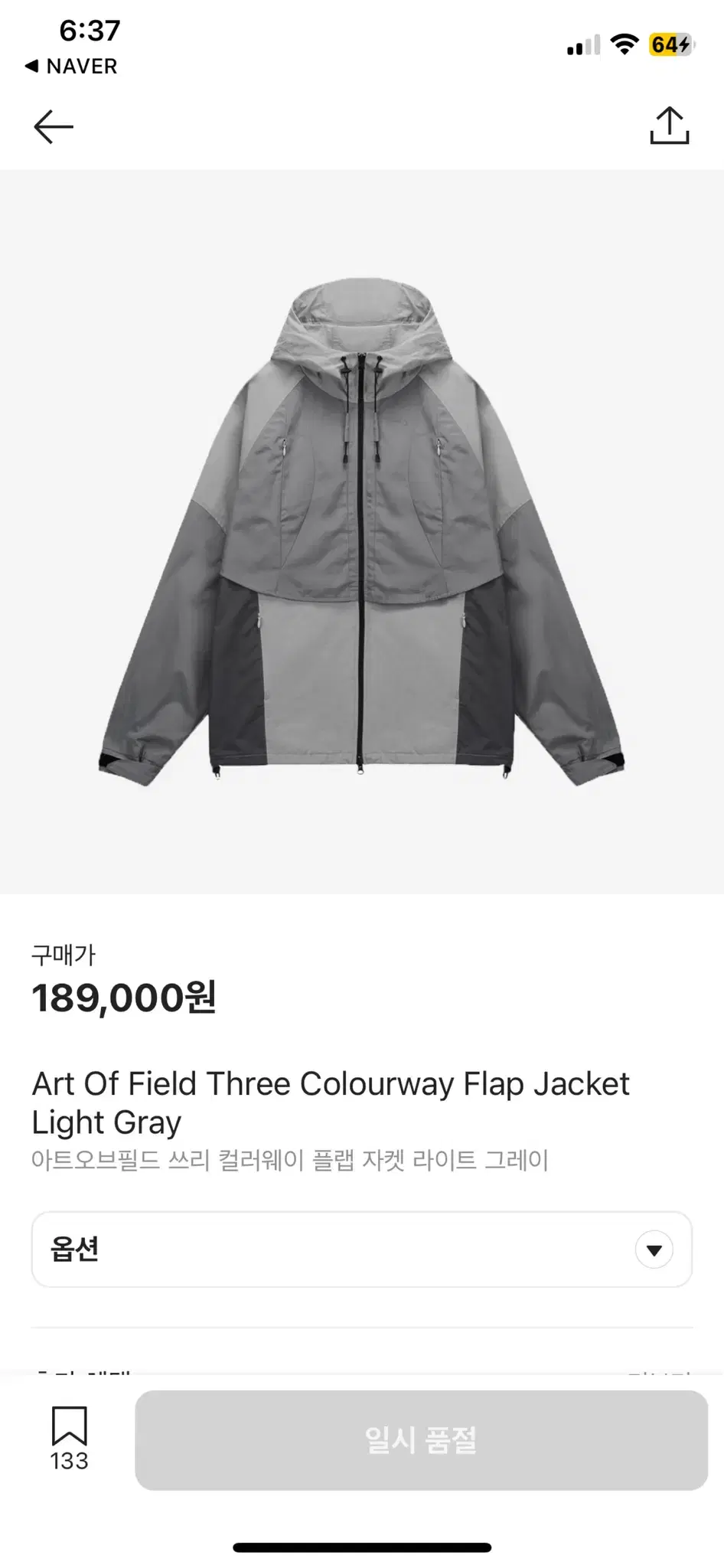Tap the back arrow to return
Image resolution: width=724 pixels, height=1568 pixels.
52,126
